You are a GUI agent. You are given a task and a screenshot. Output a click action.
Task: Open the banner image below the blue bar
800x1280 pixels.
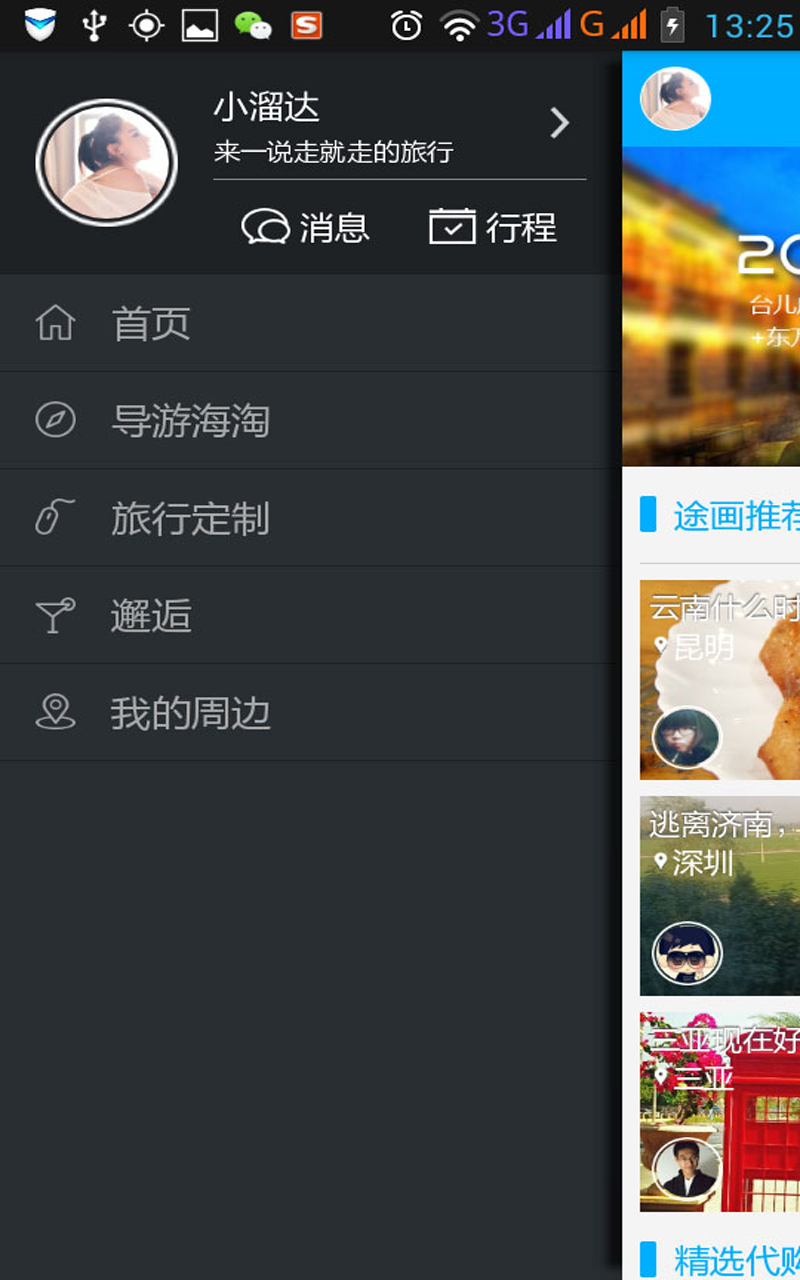(x=712, y=306)
